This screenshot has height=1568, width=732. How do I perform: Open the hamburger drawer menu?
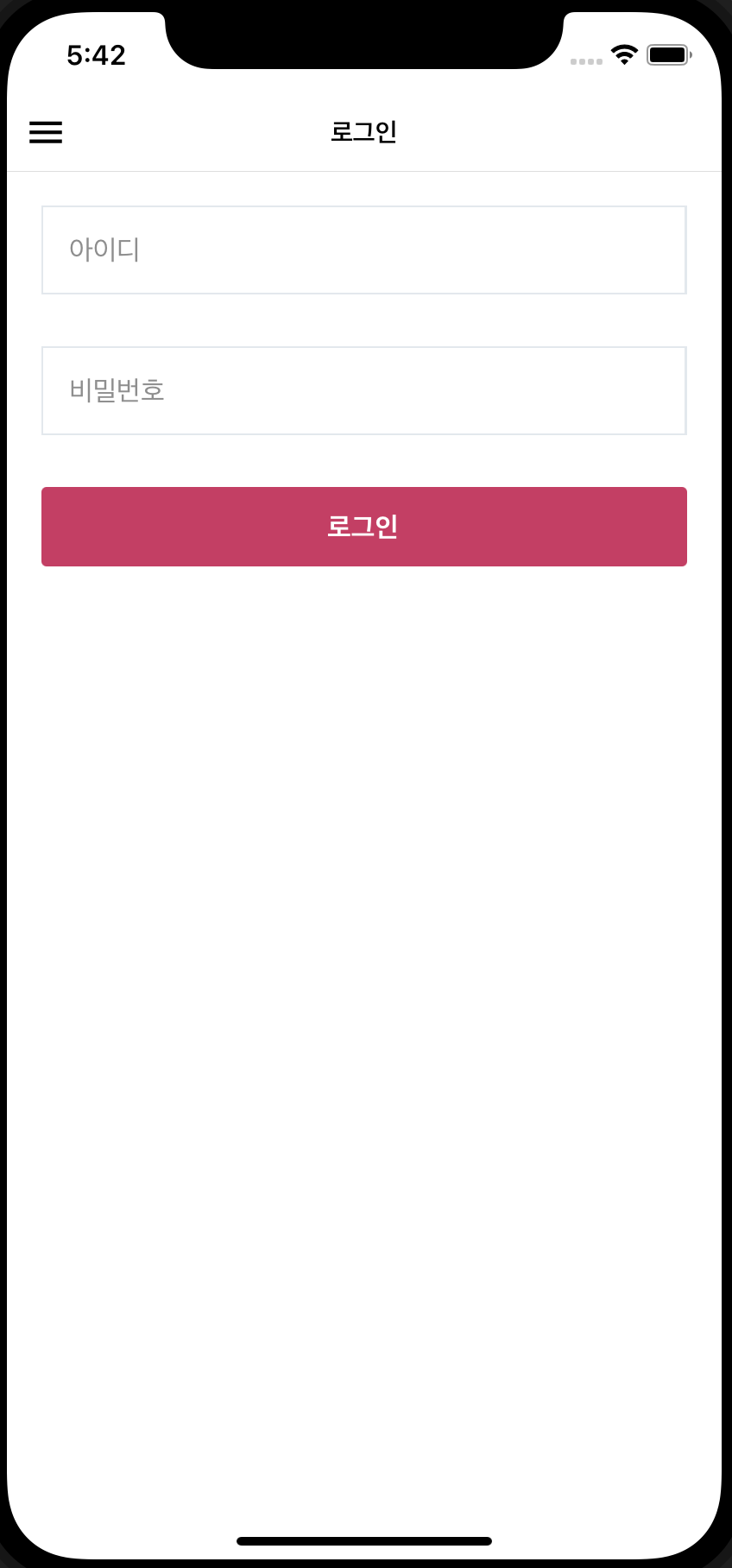tap(46, 132)
